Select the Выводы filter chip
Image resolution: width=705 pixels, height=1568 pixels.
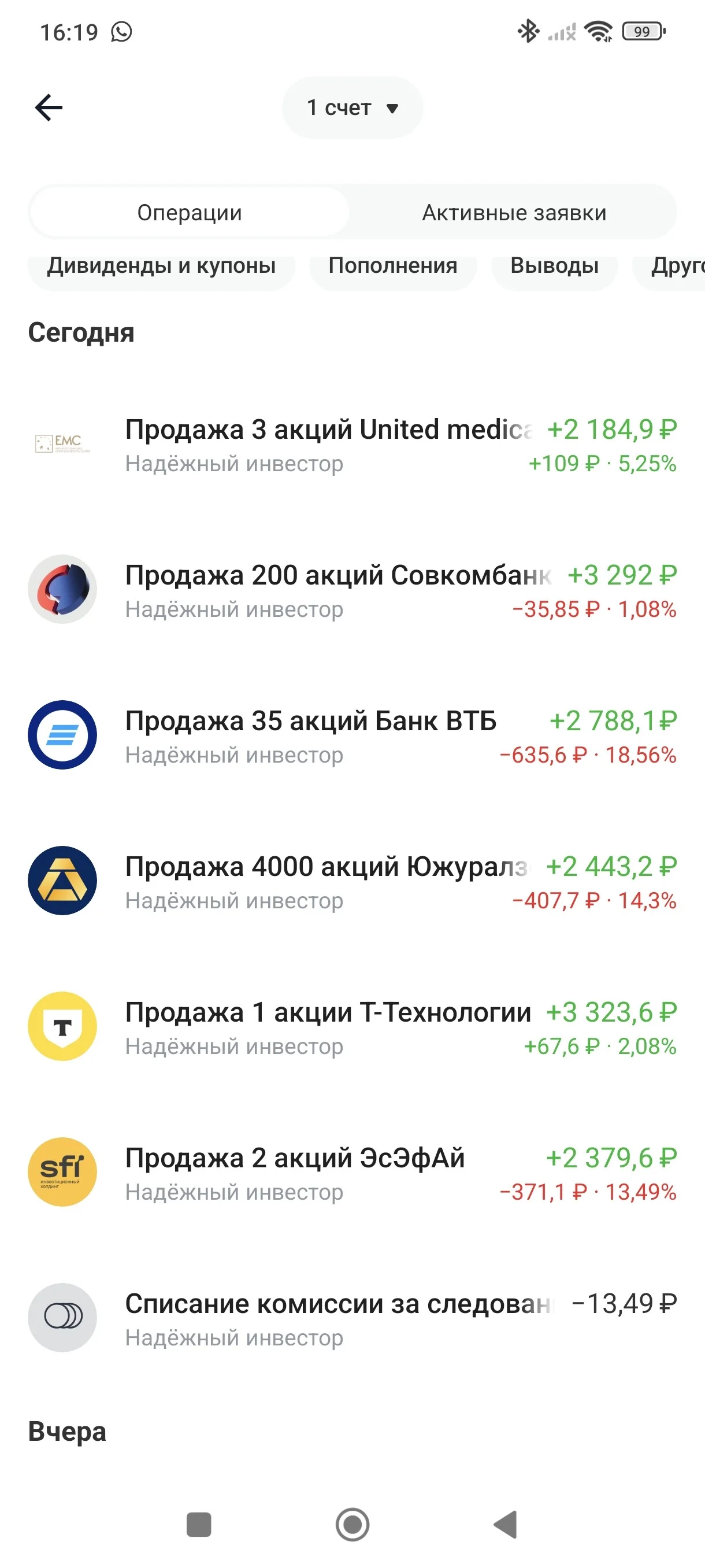(x=554, y=266)
